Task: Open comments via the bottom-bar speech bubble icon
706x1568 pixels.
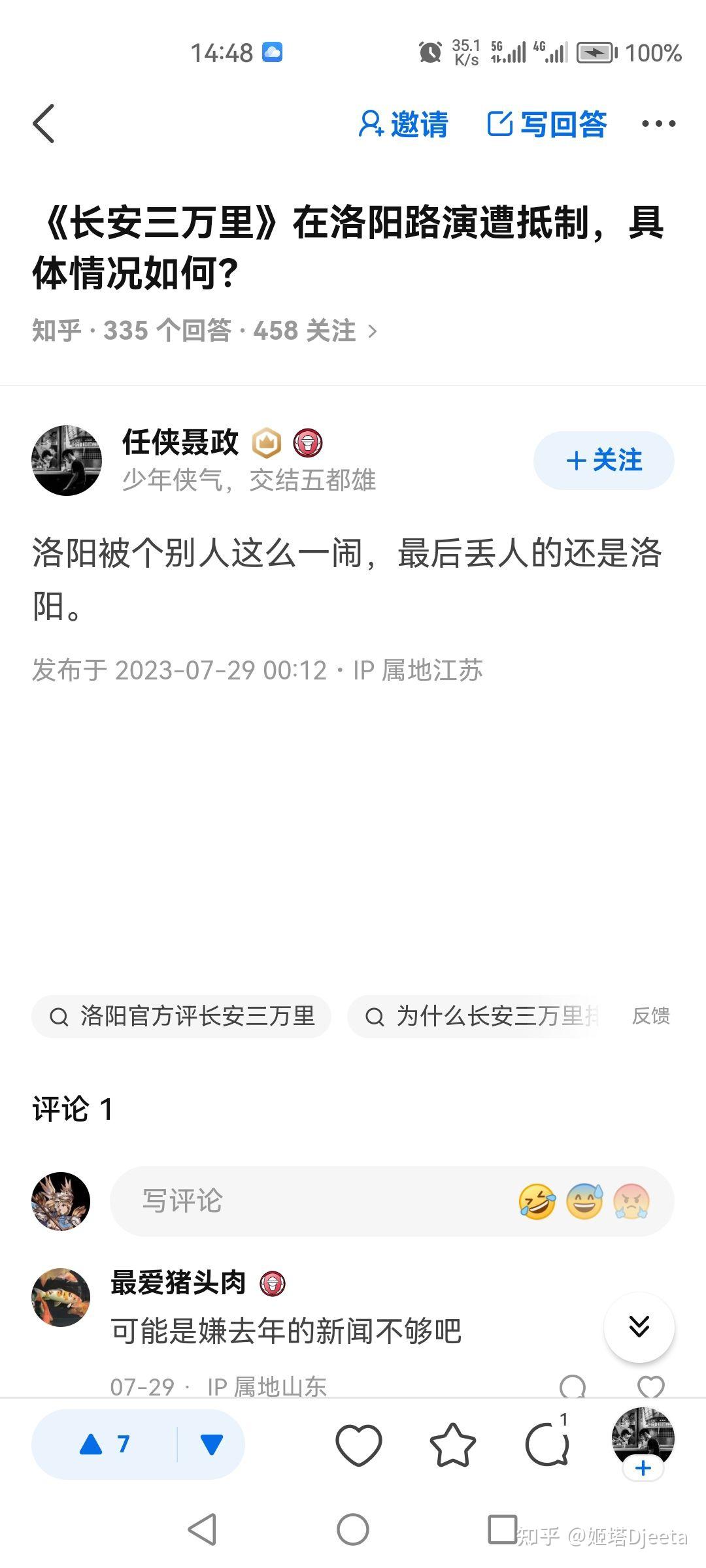Action: click(547, 1445)
